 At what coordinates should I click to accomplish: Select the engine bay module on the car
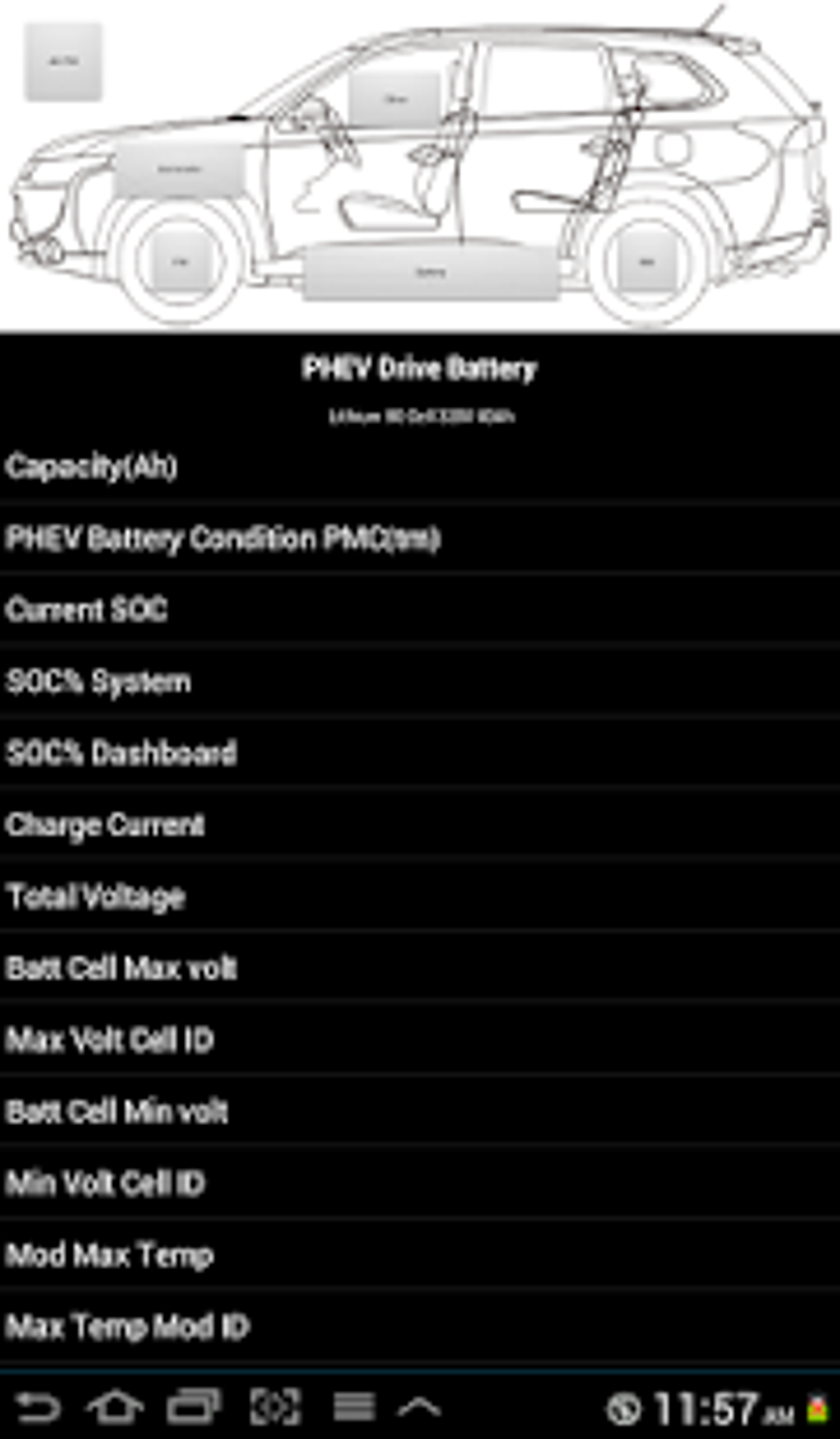tap(180, 167)
